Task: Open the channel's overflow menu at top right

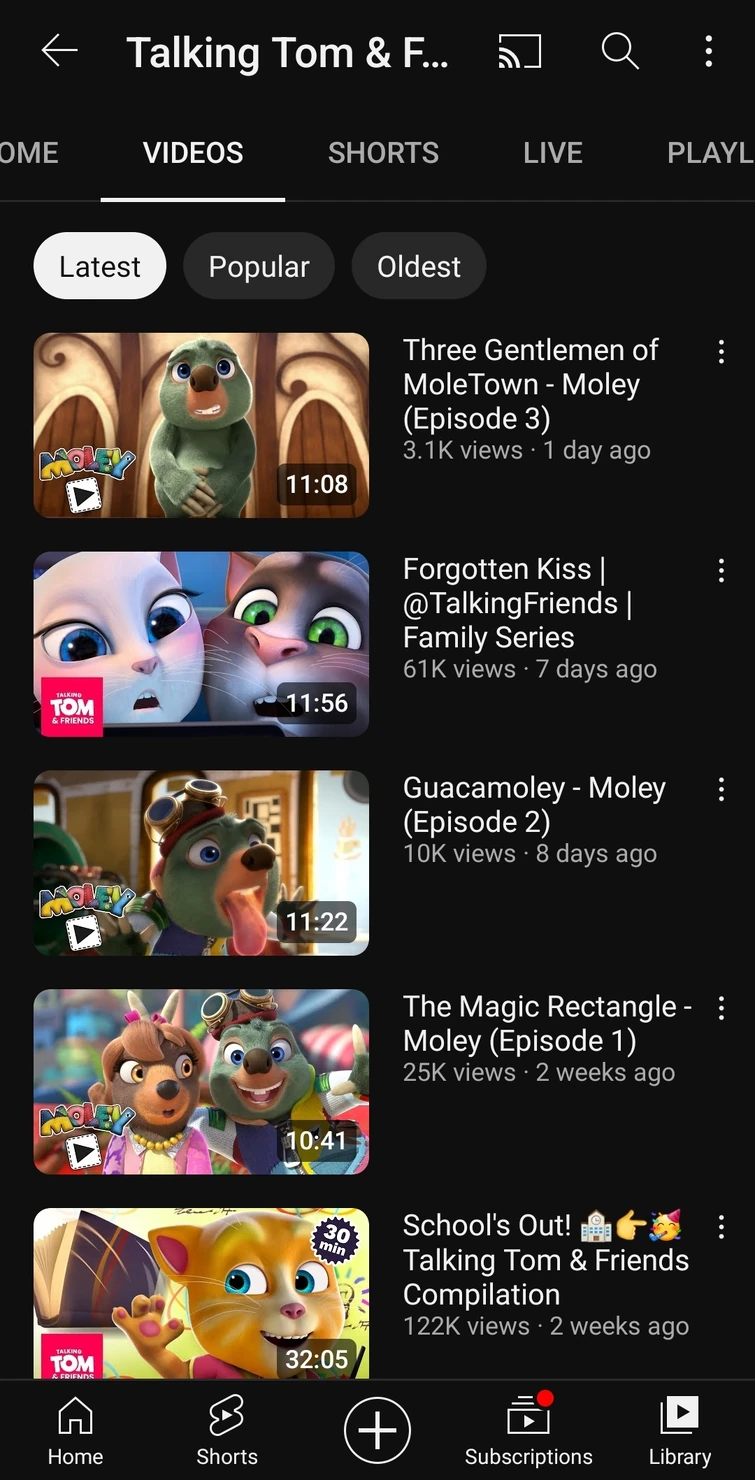Action: pyautogui.click(x=708, y=51)
